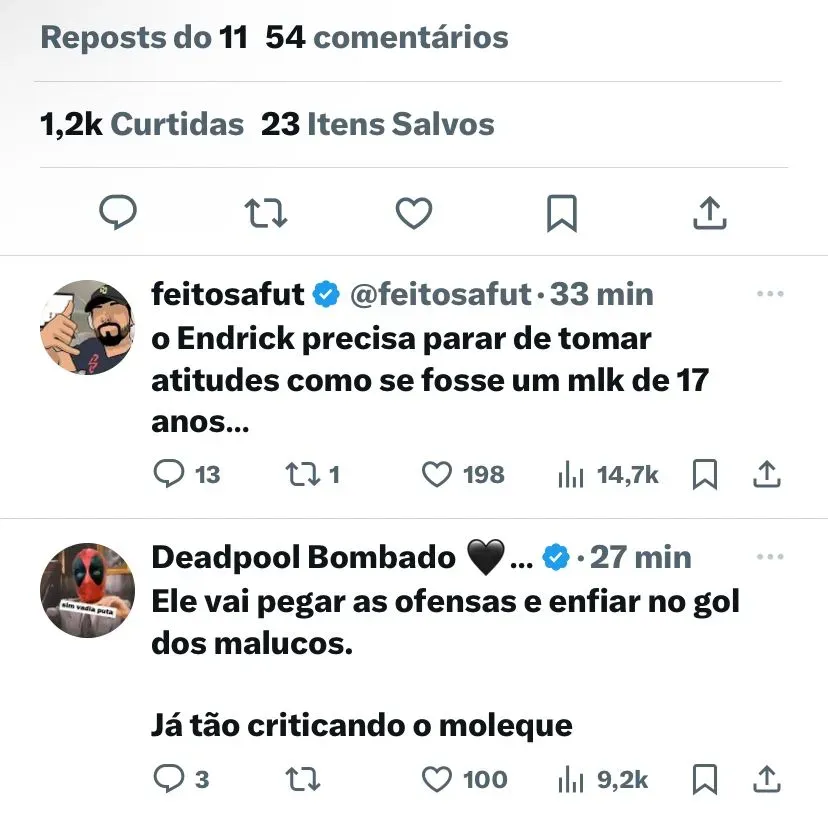The height and width of the screenshot is (813, 828).
Task: Reply to Deadpool Bombado's comment
Action: pos(169,778)
